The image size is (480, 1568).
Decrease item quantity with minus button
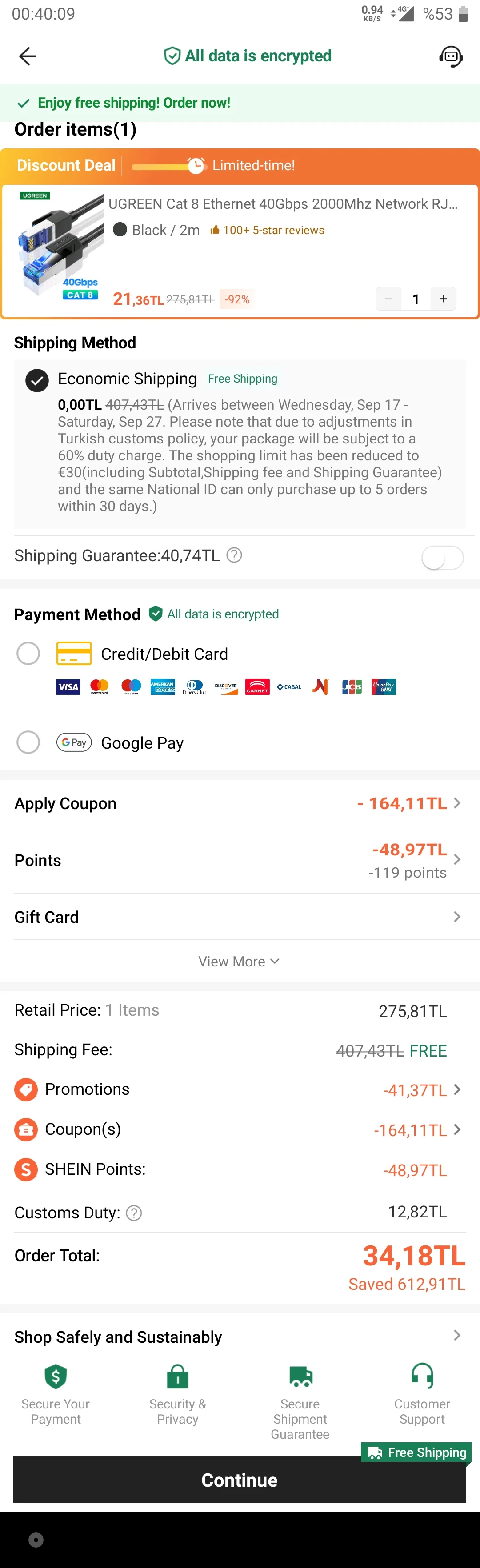pyautogui.click(x=388, y=299)
